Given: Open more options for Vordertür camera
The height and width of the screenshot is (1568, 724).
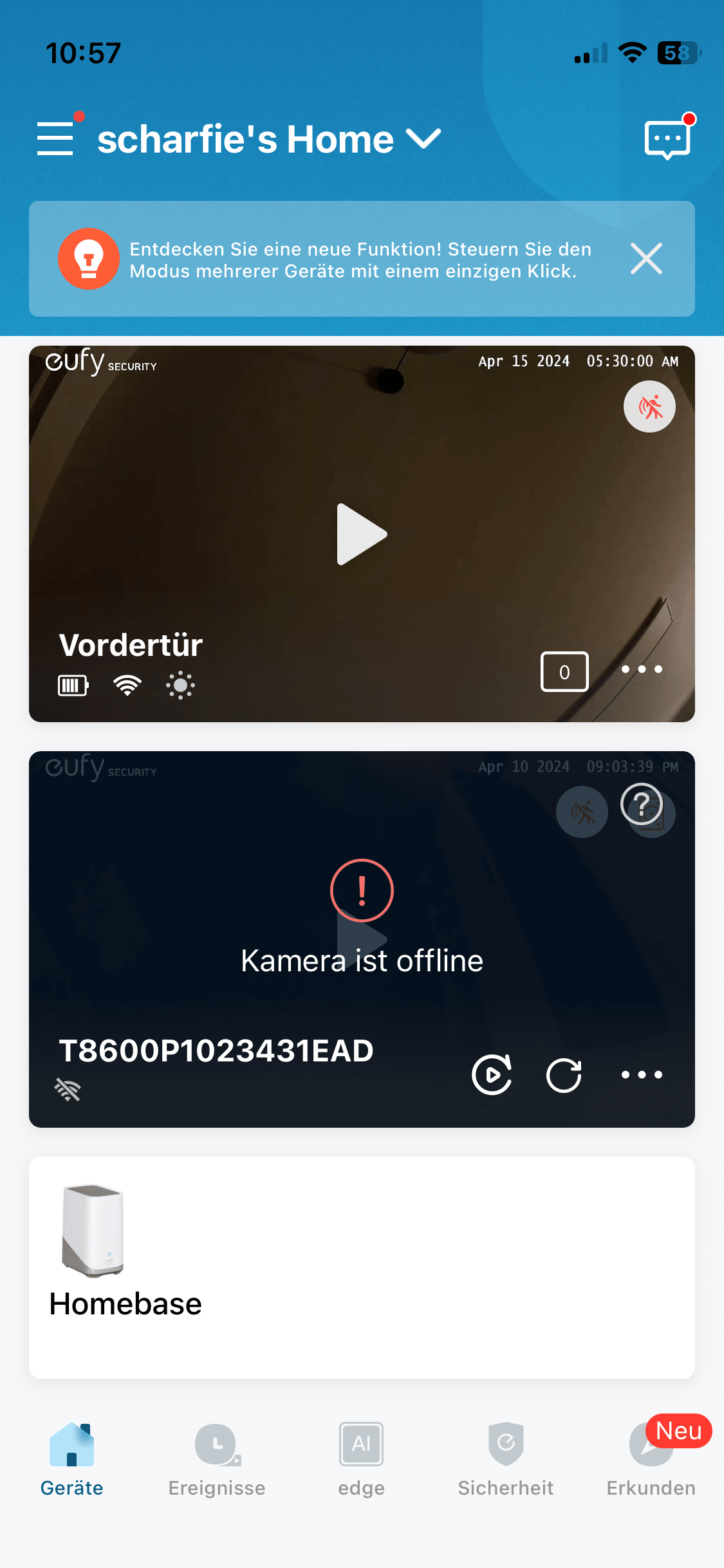Looking at the screenshot, I should click(642, 669).
